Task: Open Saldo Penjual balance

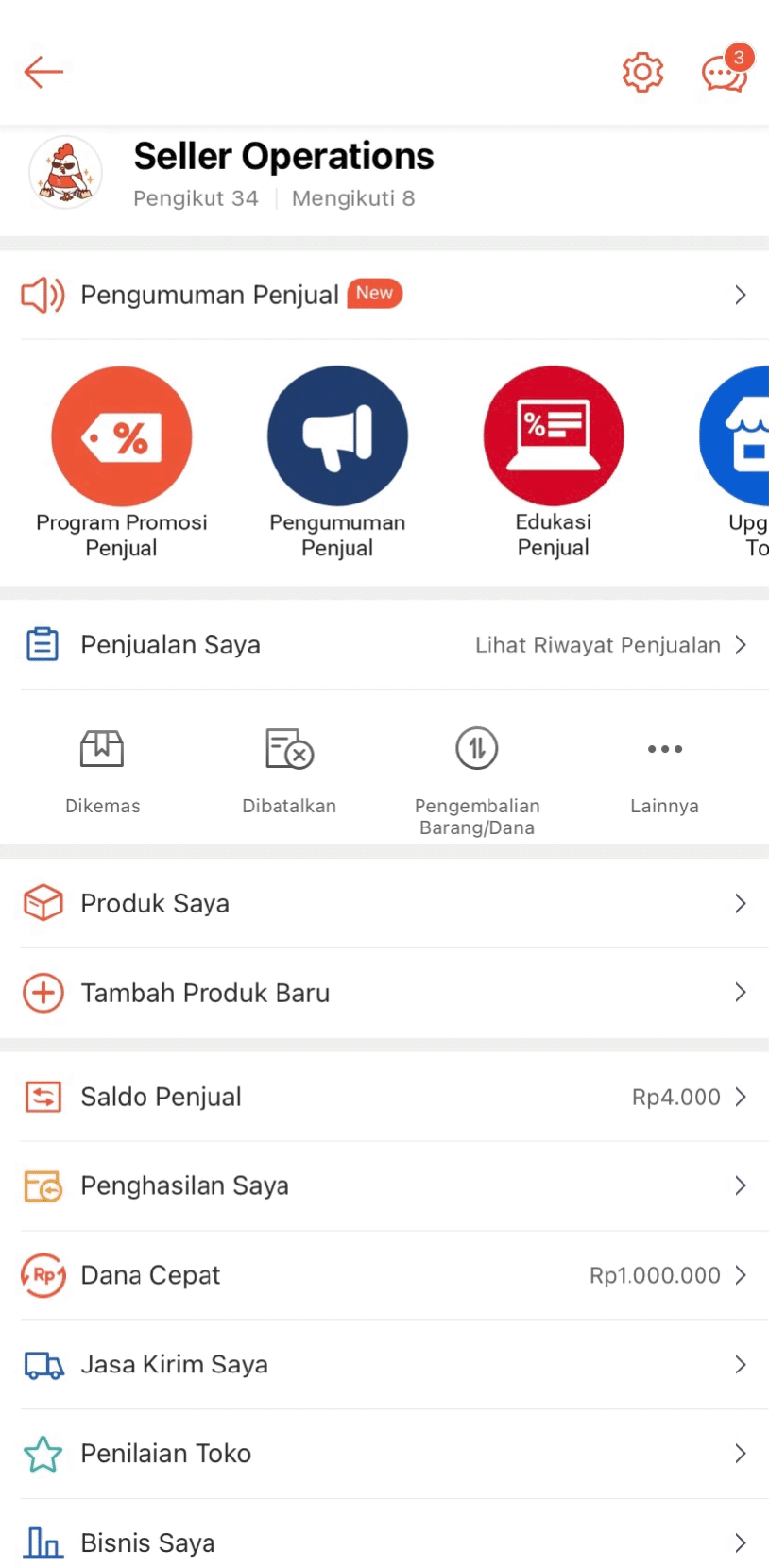Action: (384, 1097)
